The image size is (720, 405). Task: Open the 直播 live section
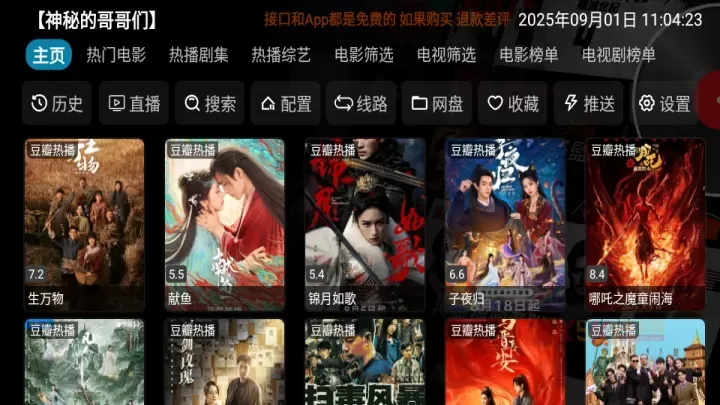tap(133, 103)
